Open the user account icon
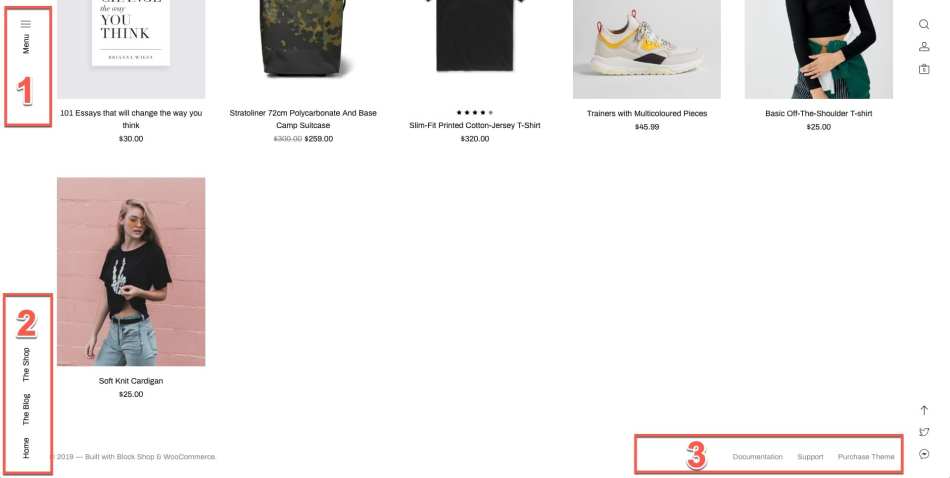 (x=924, y=47)
